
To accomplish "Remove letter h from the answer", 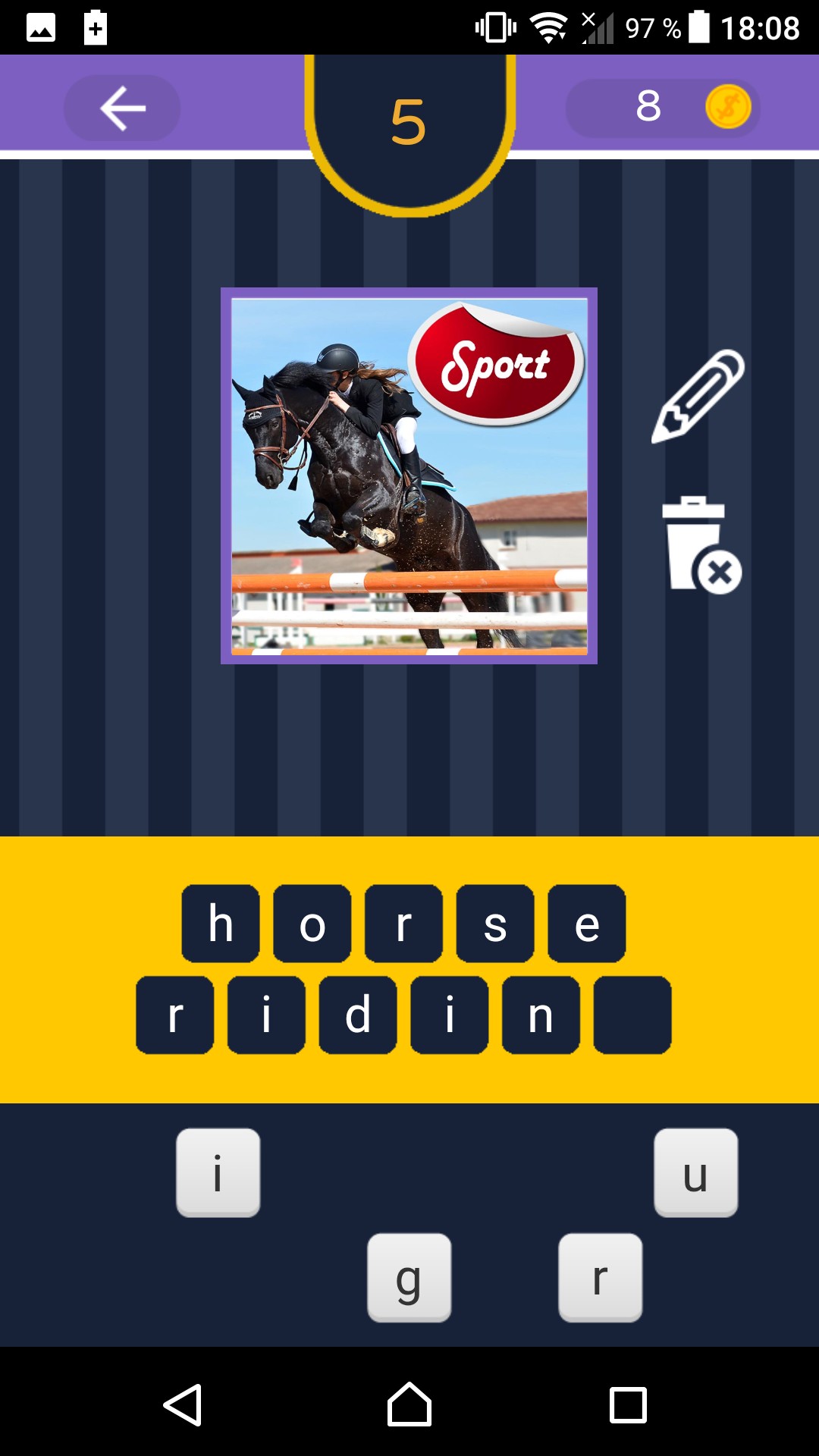I will (221, 923).
